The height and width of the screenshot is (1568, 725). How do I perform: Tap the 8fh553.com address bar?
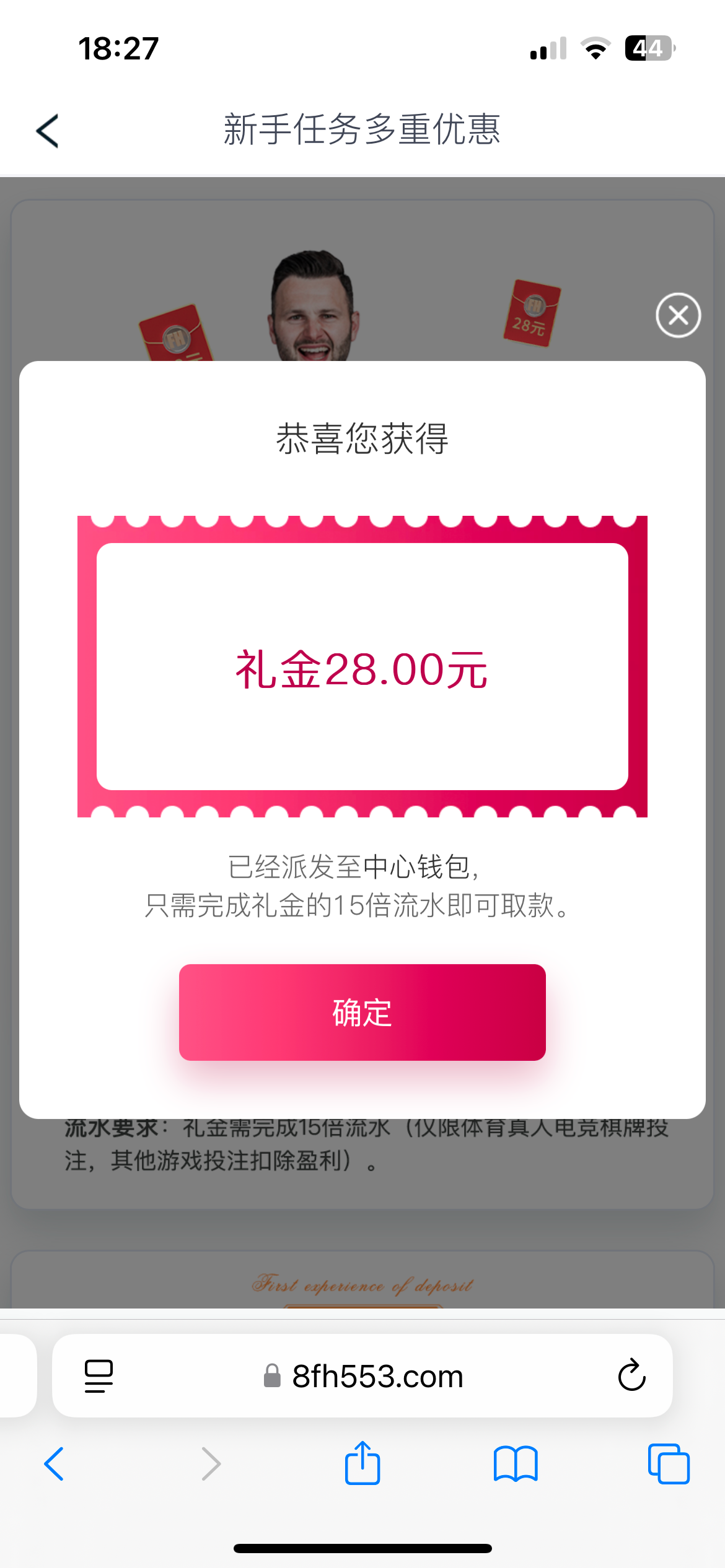click(x=362, y=1376)
